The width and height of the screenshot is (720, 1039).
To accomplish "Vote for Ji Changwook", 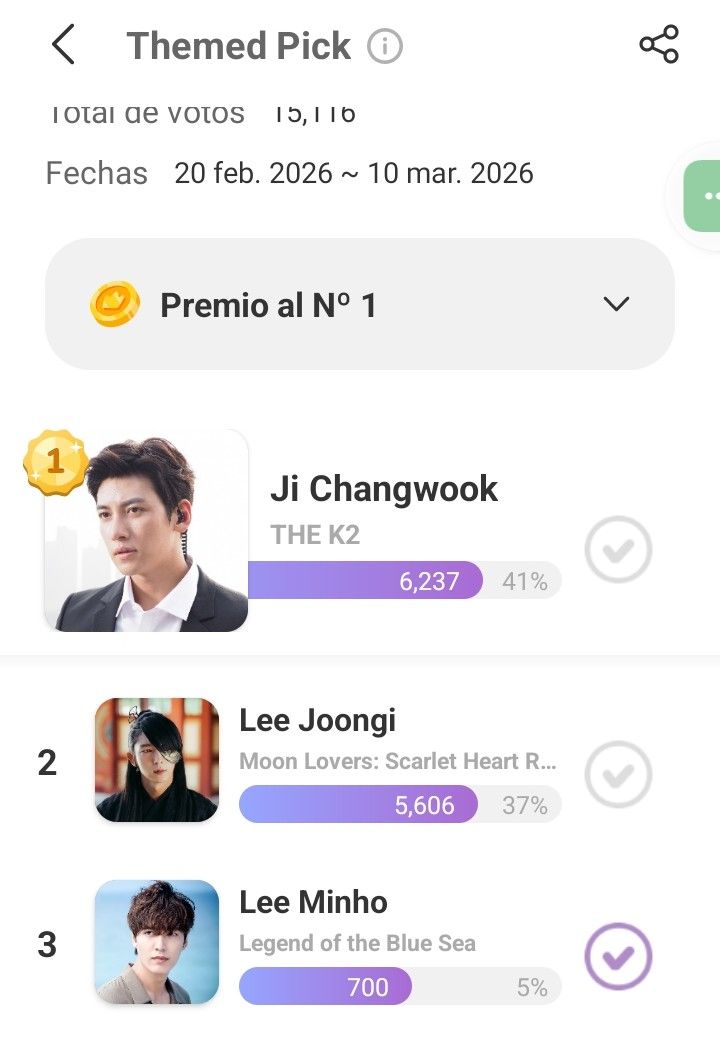I will (x=618, y=549).
